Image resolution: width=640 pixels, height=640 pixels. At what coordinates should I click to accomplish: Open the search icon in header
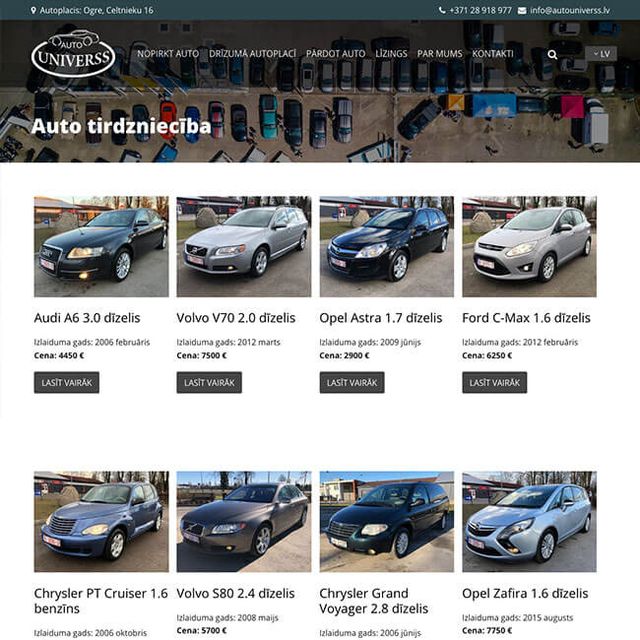(553, 54)
